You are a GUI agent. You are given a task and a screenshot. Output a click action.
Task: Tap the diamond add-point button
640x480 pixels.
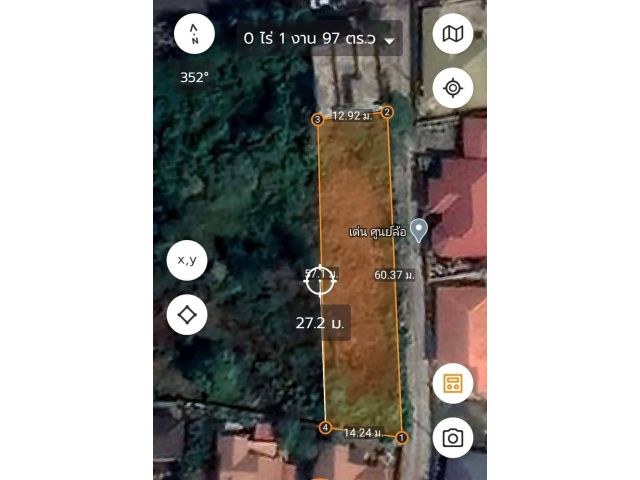coord(187,315)
